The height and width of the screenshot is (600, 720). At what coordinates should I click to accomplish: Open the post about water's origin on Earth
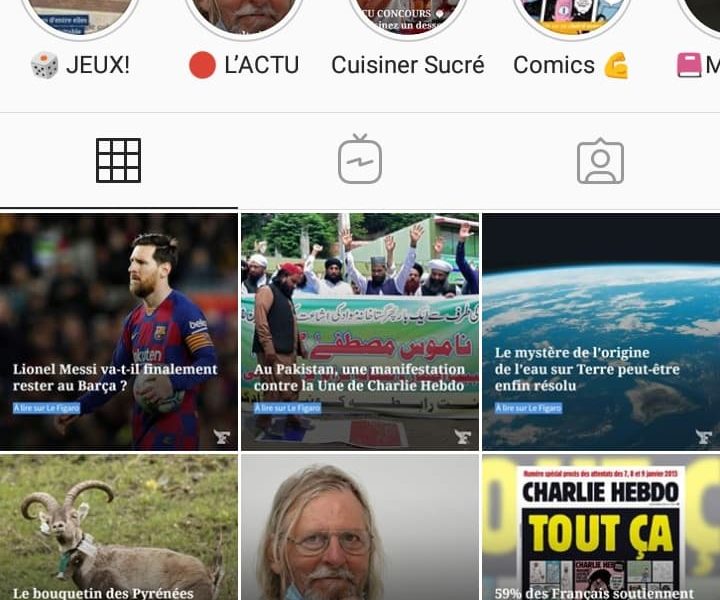tap(600, 331)
